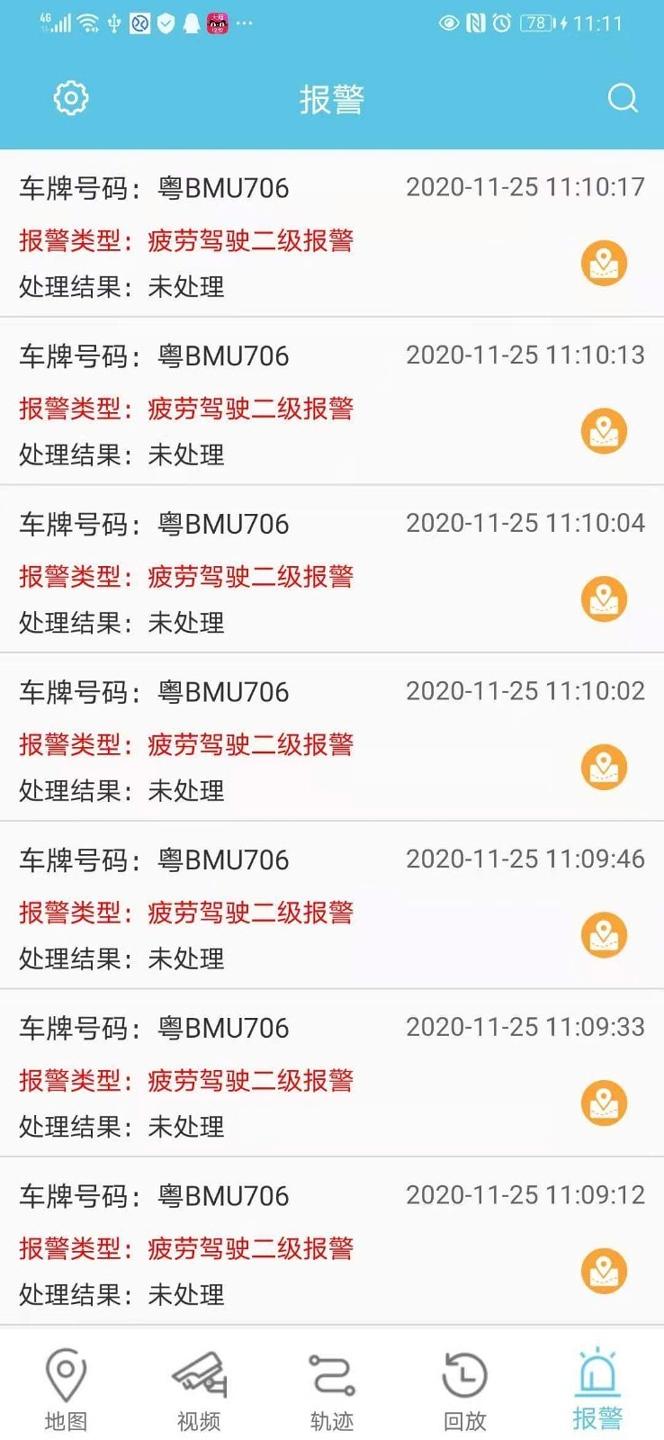Open the search magnifier icon
Image resolution: width=664 pixels, height=1440 pixels.
point(622,98)
